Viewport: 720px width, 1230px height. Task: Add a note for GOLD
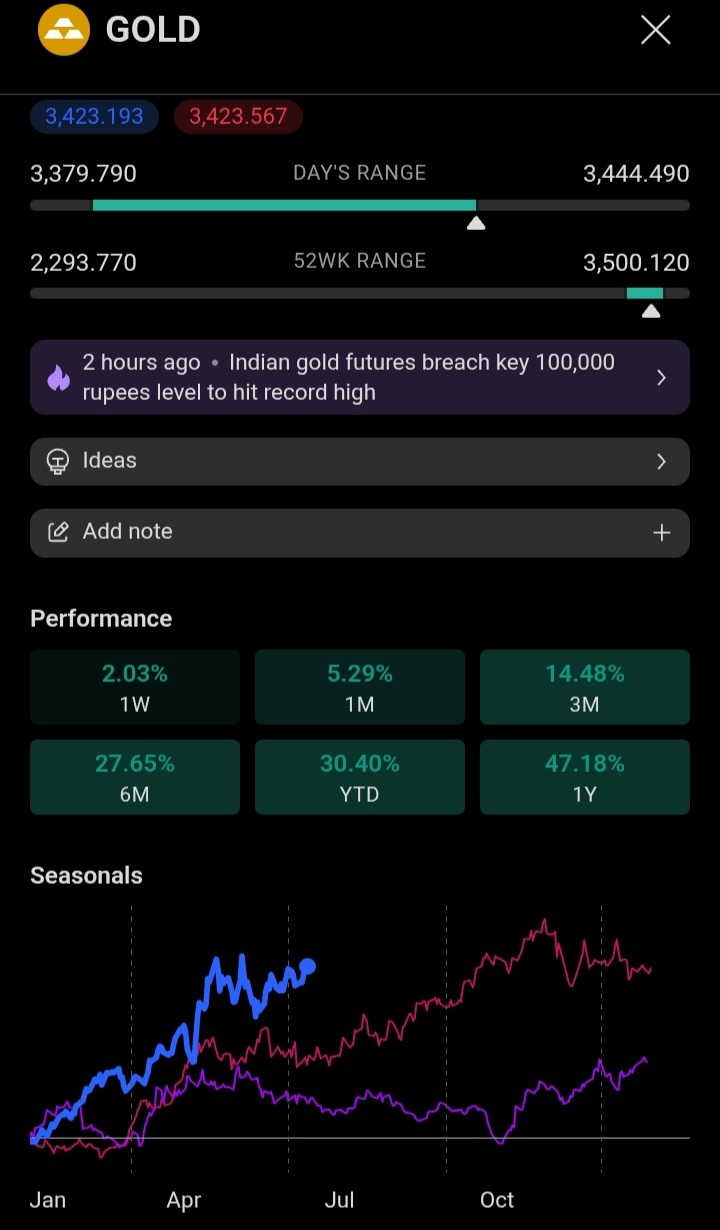click(360, 532)
